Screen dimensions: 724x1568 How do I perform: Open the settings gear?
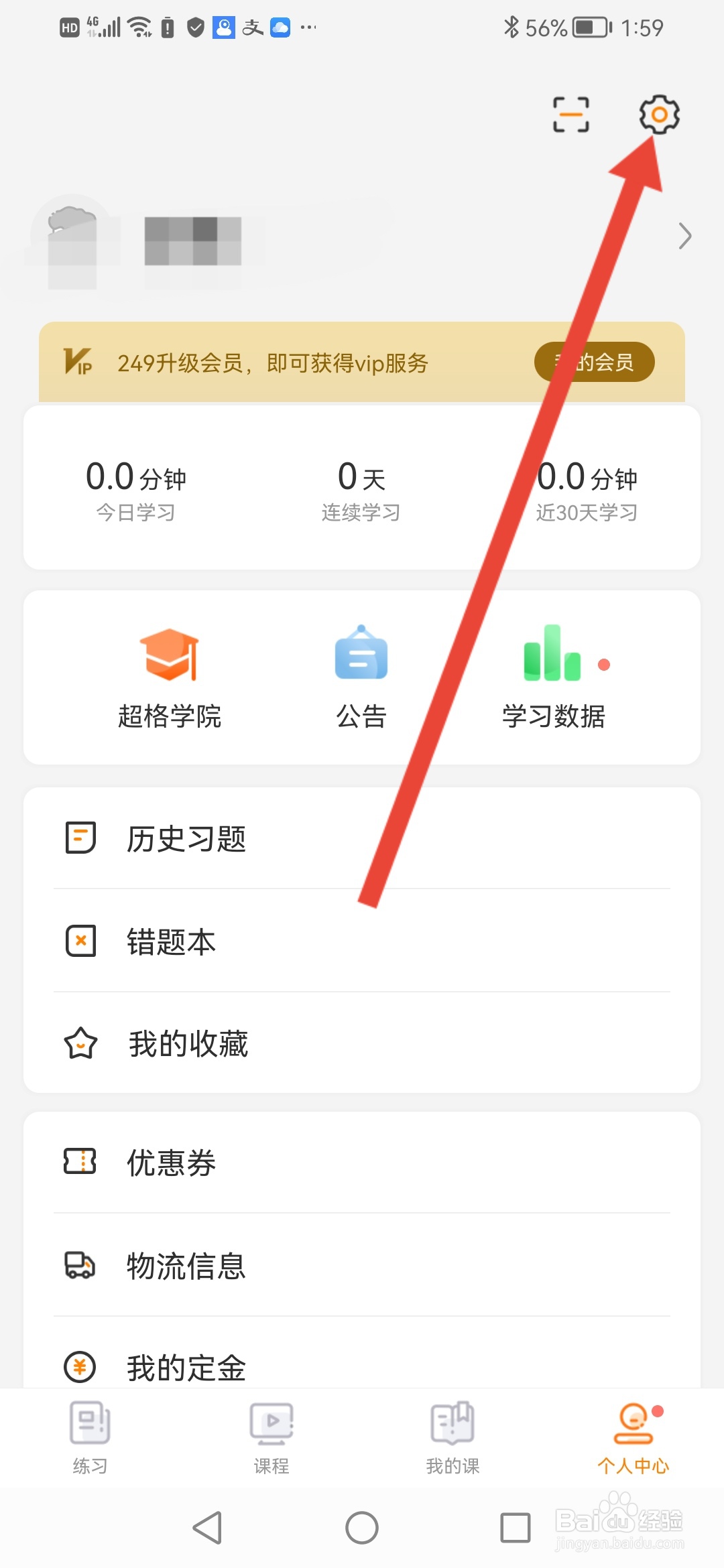[x=660, y=115]
